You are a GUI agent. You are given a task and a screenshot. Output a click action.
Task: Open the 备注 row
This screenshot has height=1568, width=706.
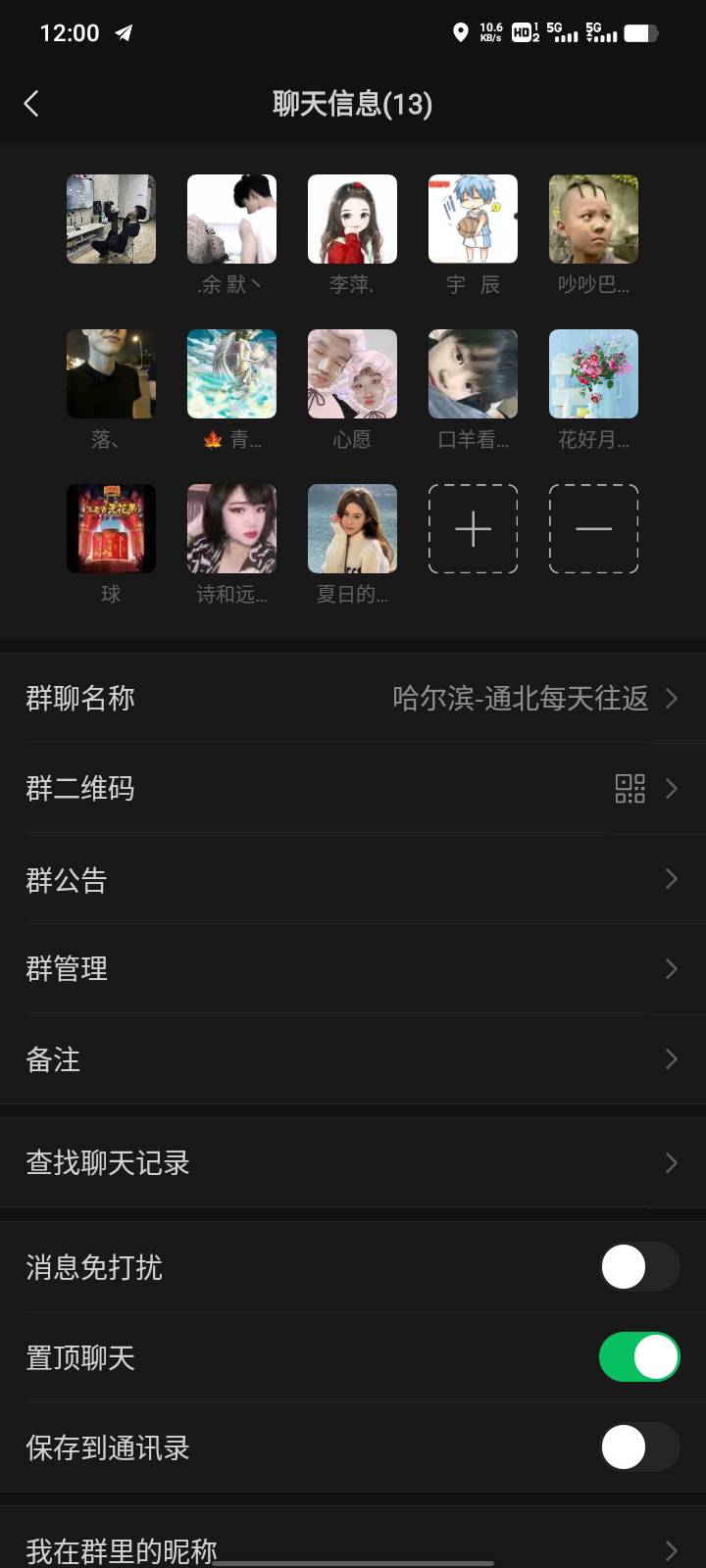pos(353,1059)
